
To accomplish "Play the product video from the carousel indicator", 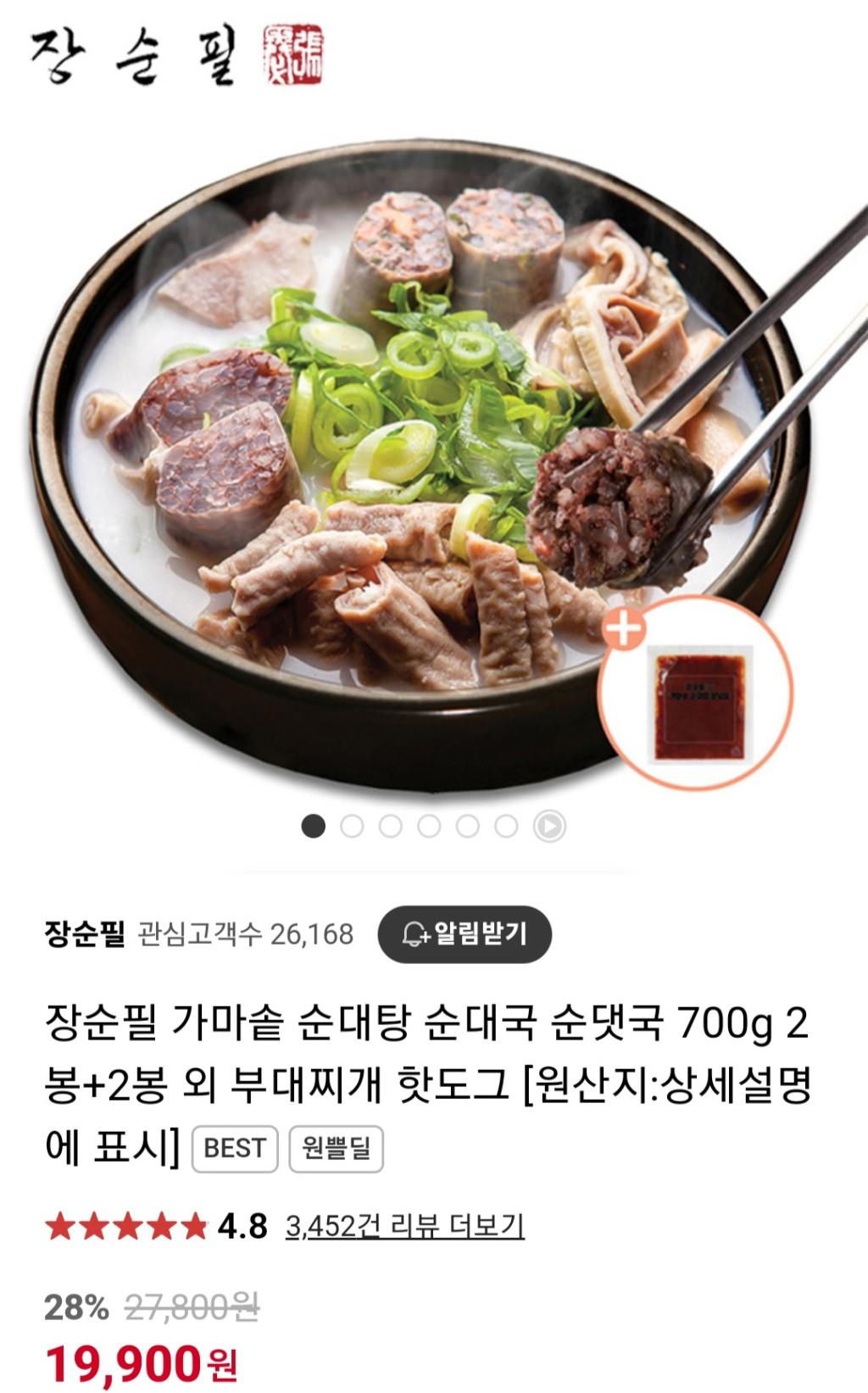I will [x=549, y=826].
